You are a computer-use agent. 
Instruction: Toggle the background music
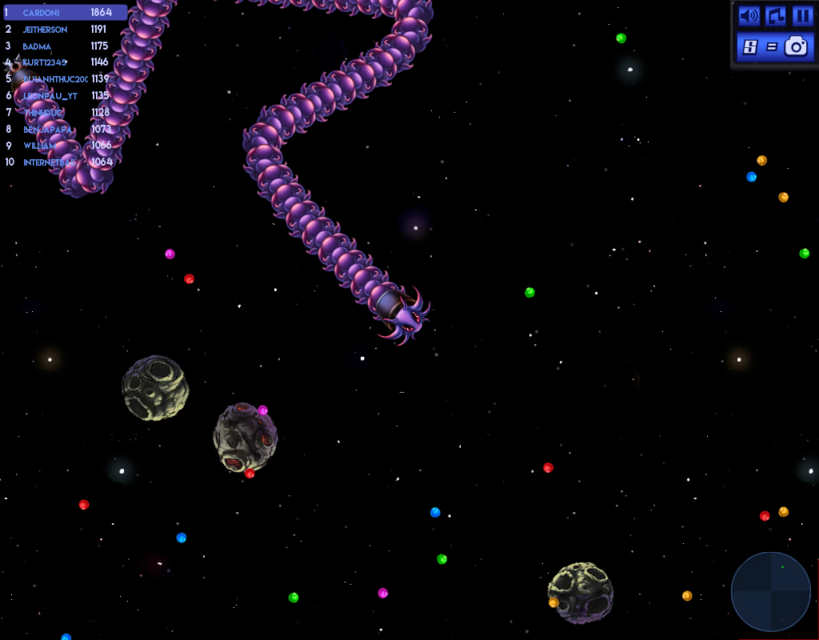click(x=775, y=16)
